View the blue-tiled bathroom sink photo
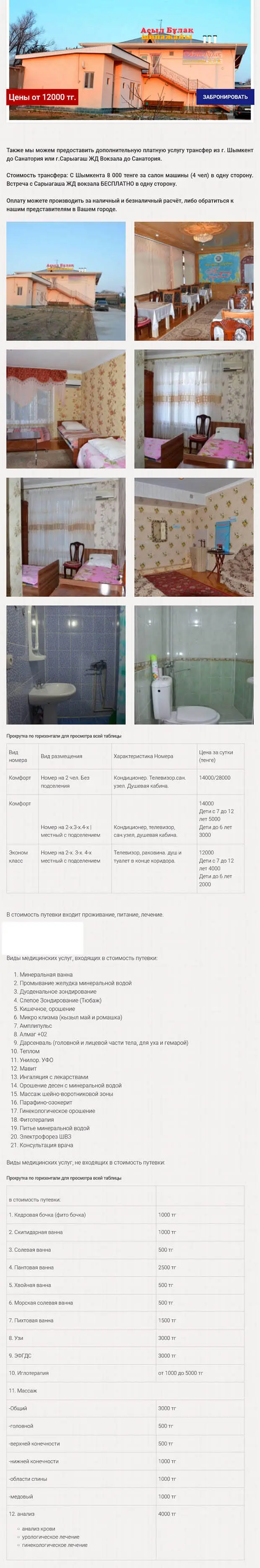 (66, 665)
